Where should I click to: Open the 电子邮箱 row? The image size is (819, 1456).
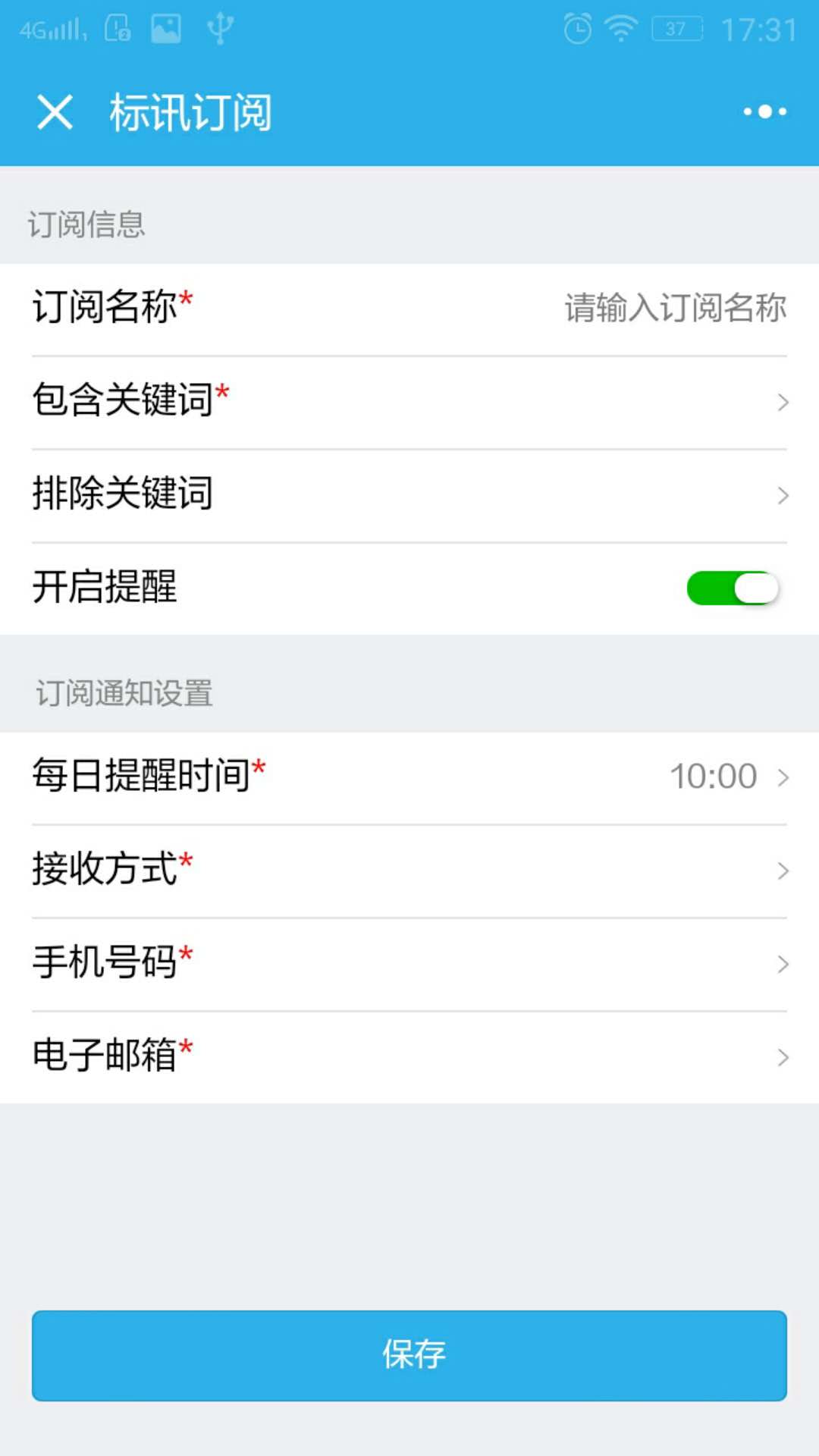(409, 1057)
